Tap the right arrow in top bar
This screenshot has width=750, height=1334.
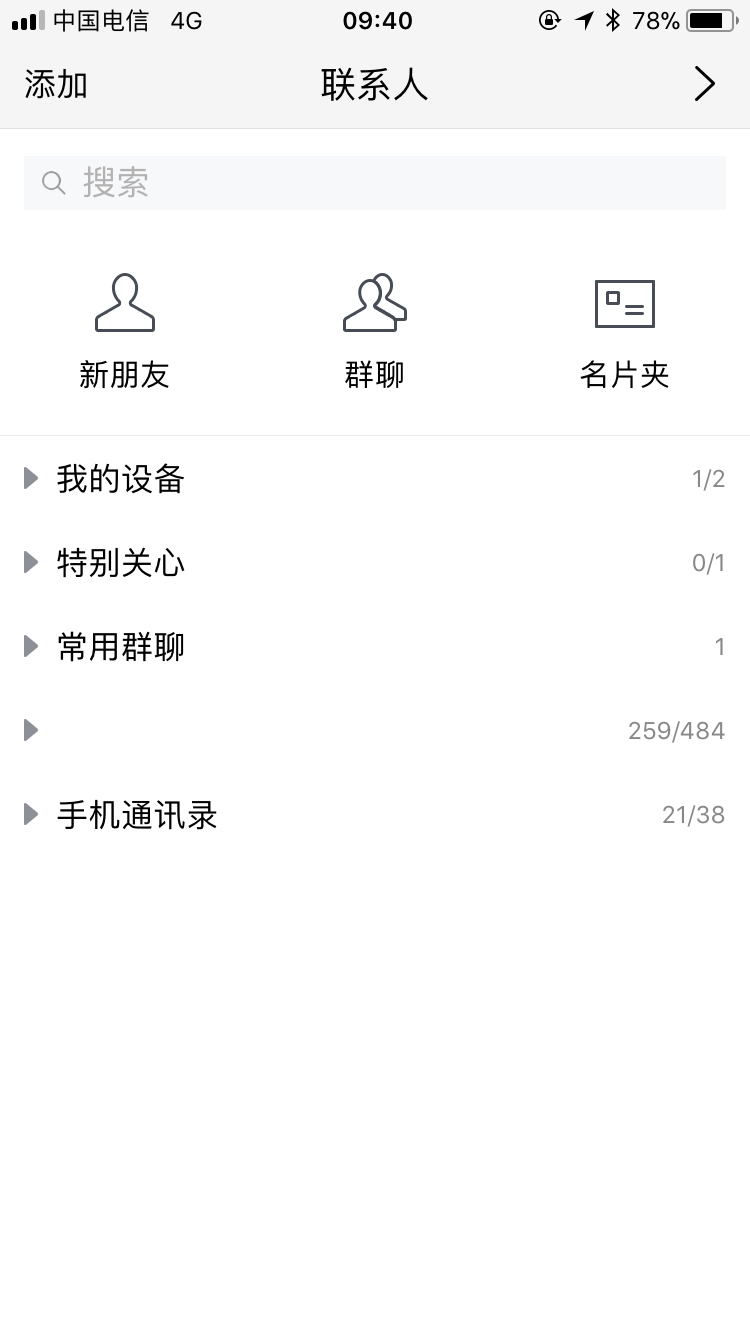click(x=705, y=85)
